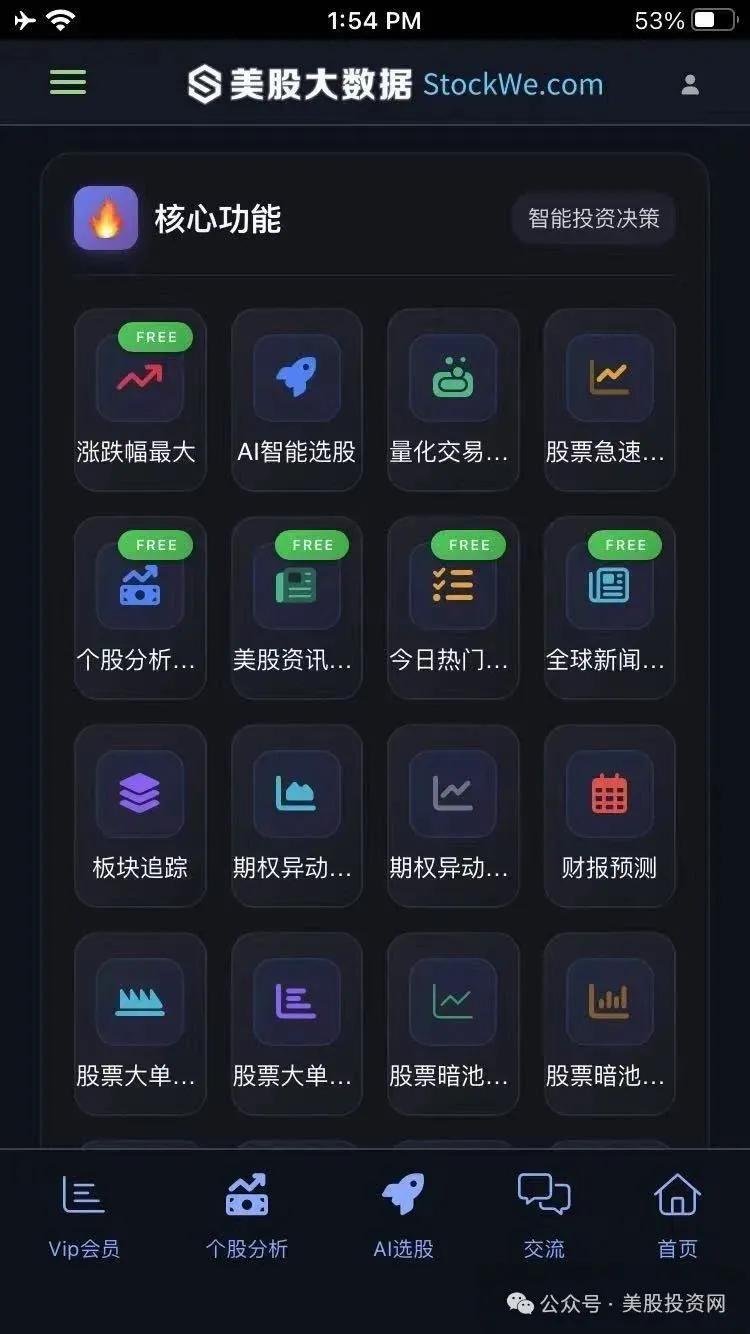Screen dimensions: 750x1334
Task: Open the hamburger drawer menu
Action: (68, 82)
